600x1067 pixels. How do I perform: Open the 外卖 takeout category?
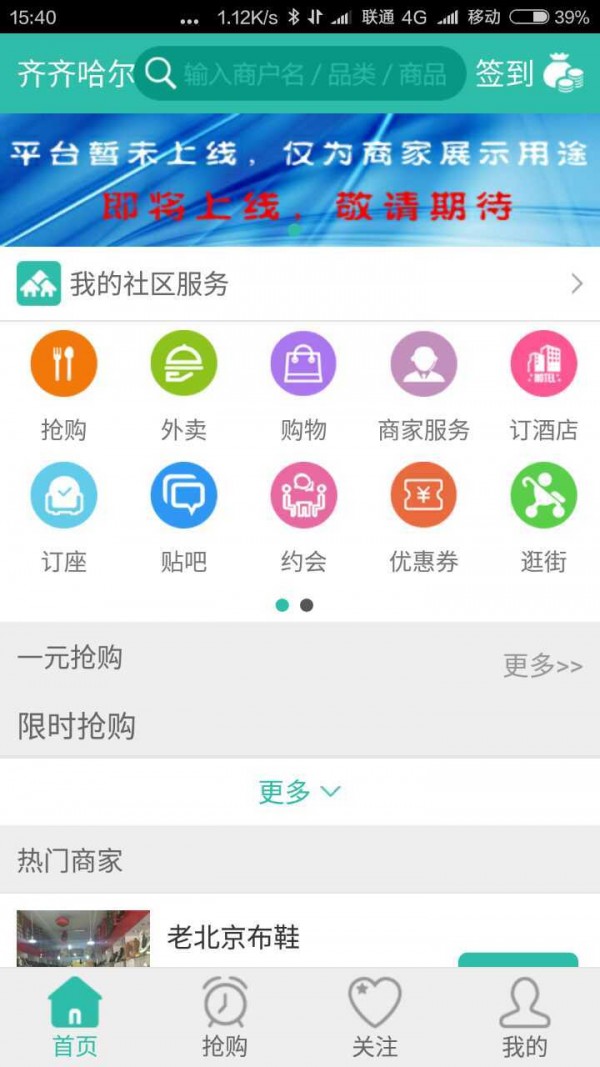pos(184,364)
